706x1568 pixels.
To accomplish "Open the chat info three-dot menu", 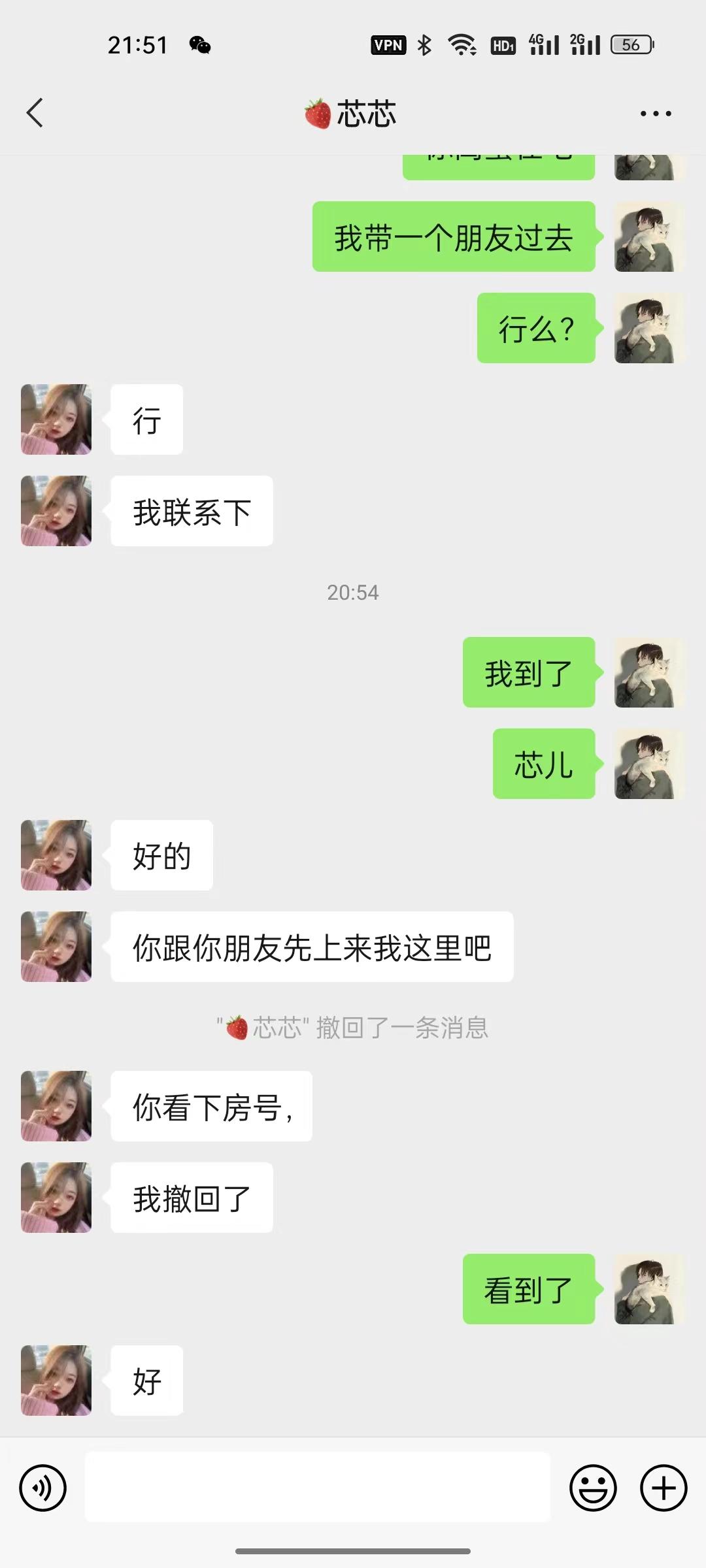I will (x=655, y=114).
